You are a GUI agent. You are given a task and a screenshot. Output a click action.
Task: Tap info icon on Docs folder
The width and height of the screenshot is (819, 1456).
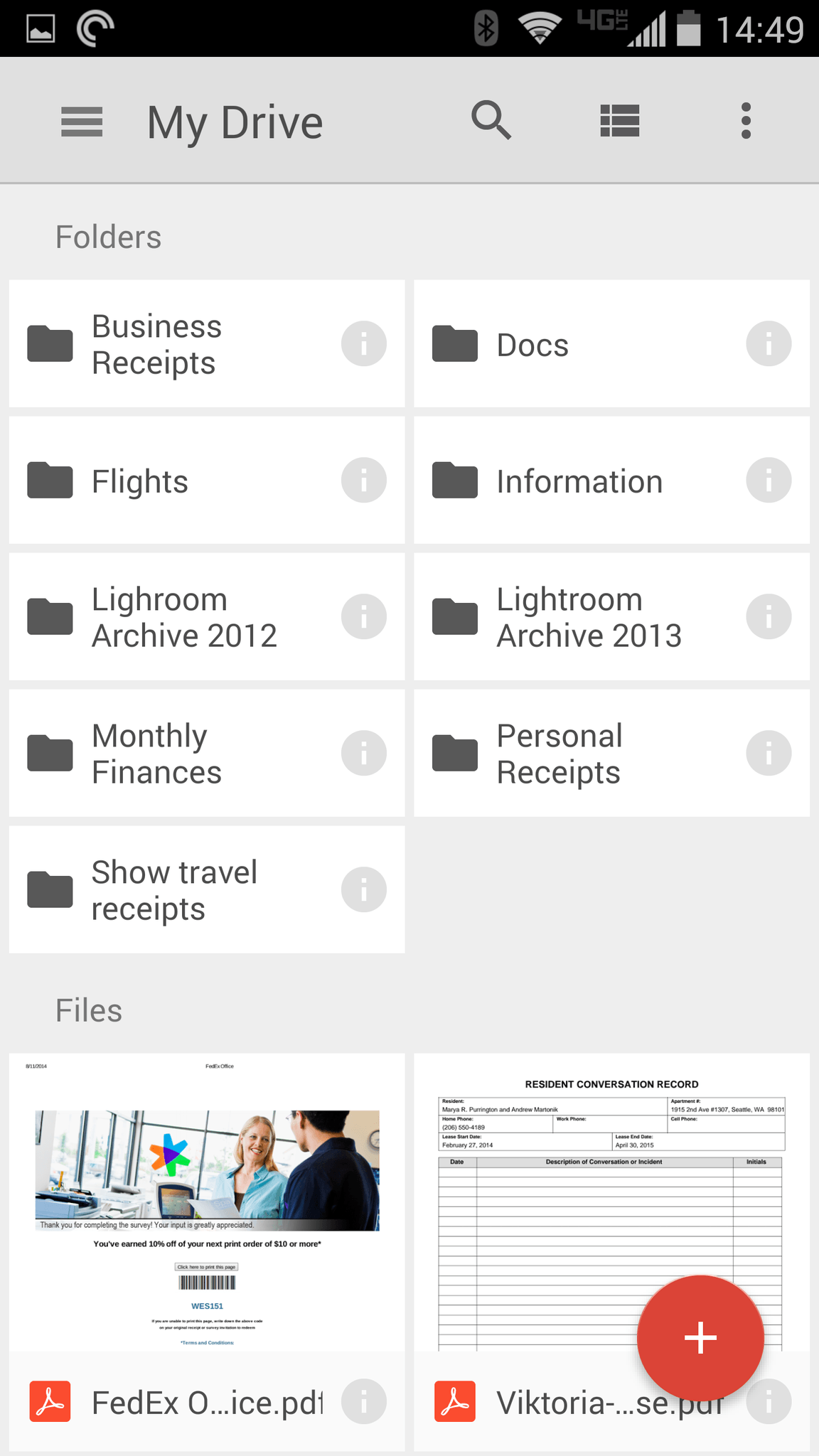769,343
